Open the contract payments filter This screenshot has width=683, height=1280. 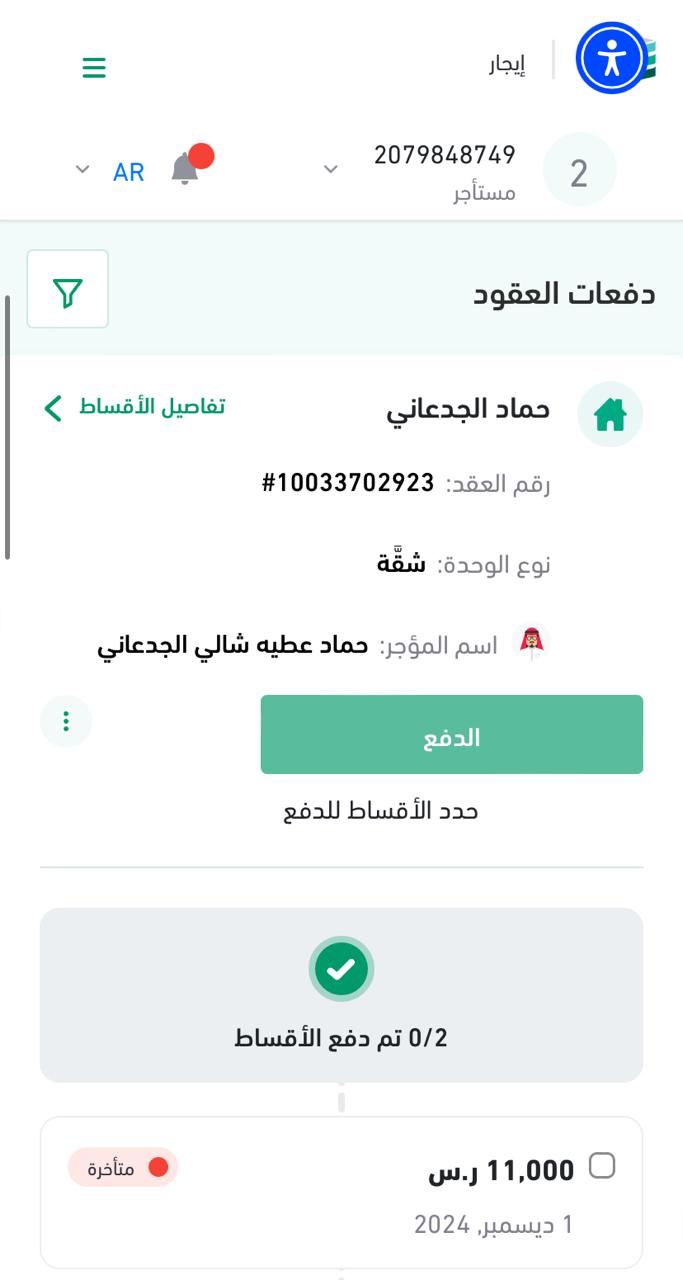point(68,290)
